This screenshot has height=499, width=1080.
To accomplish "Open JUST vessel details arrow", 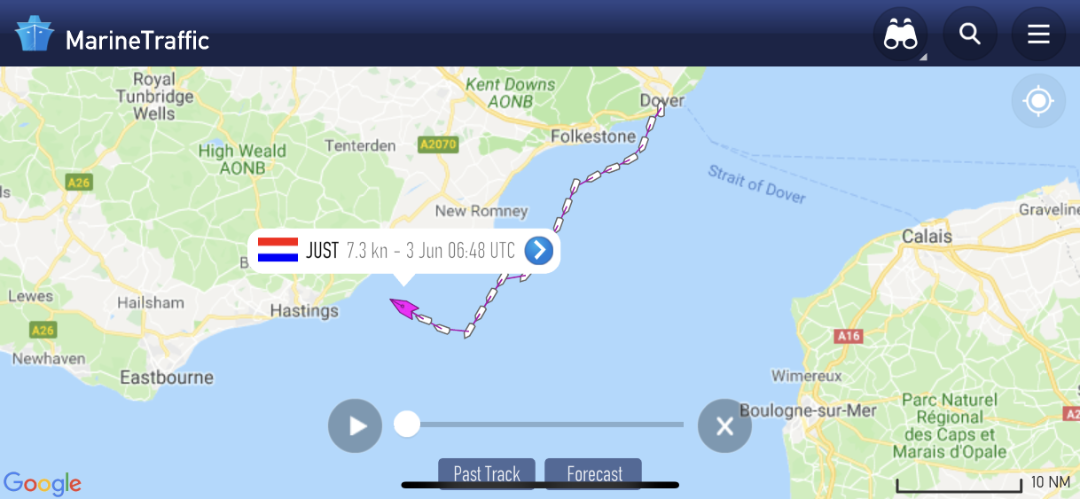I will click(539, 250).
